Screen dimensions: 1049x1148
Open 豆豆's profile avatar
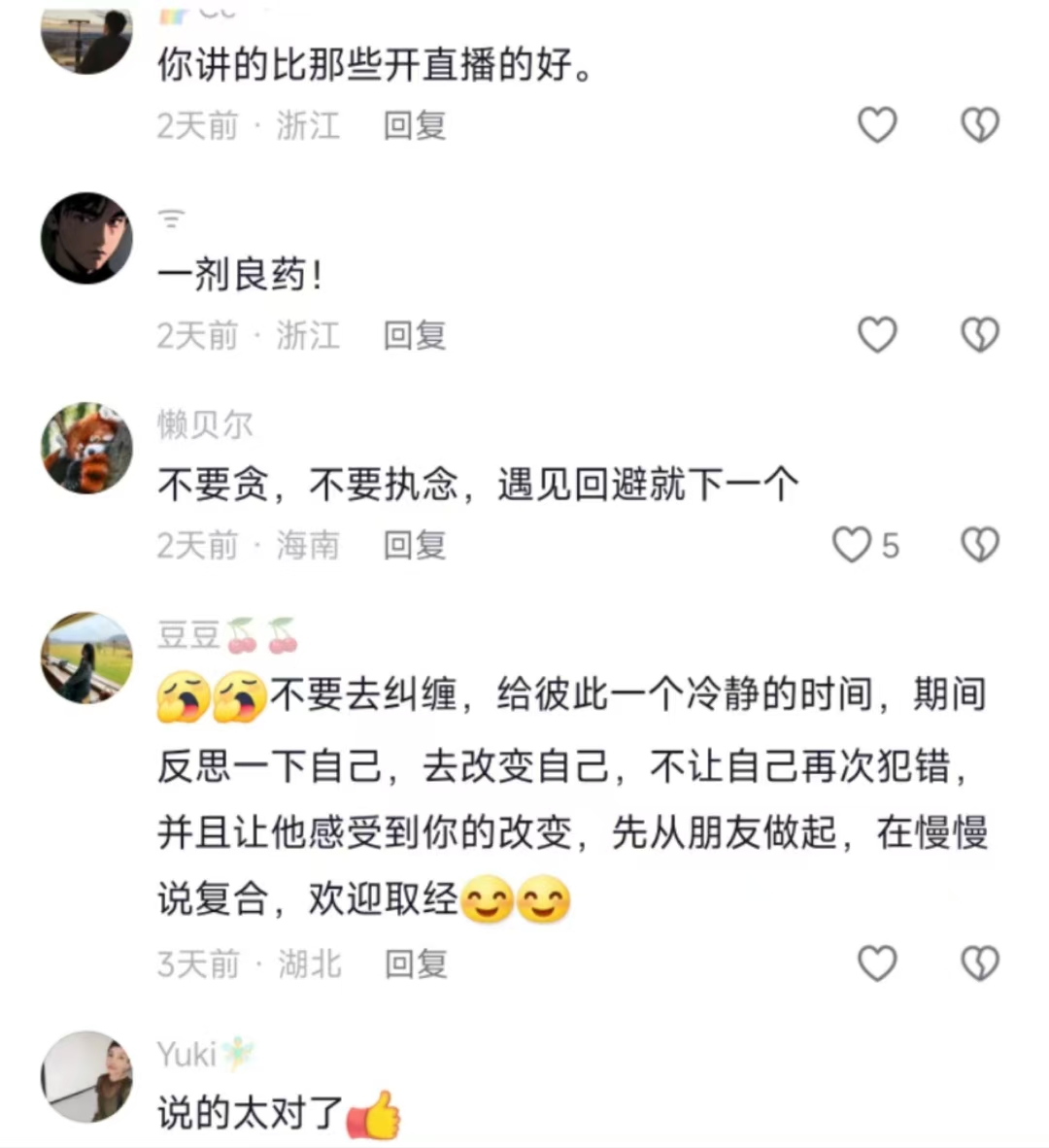coord(86,658)
